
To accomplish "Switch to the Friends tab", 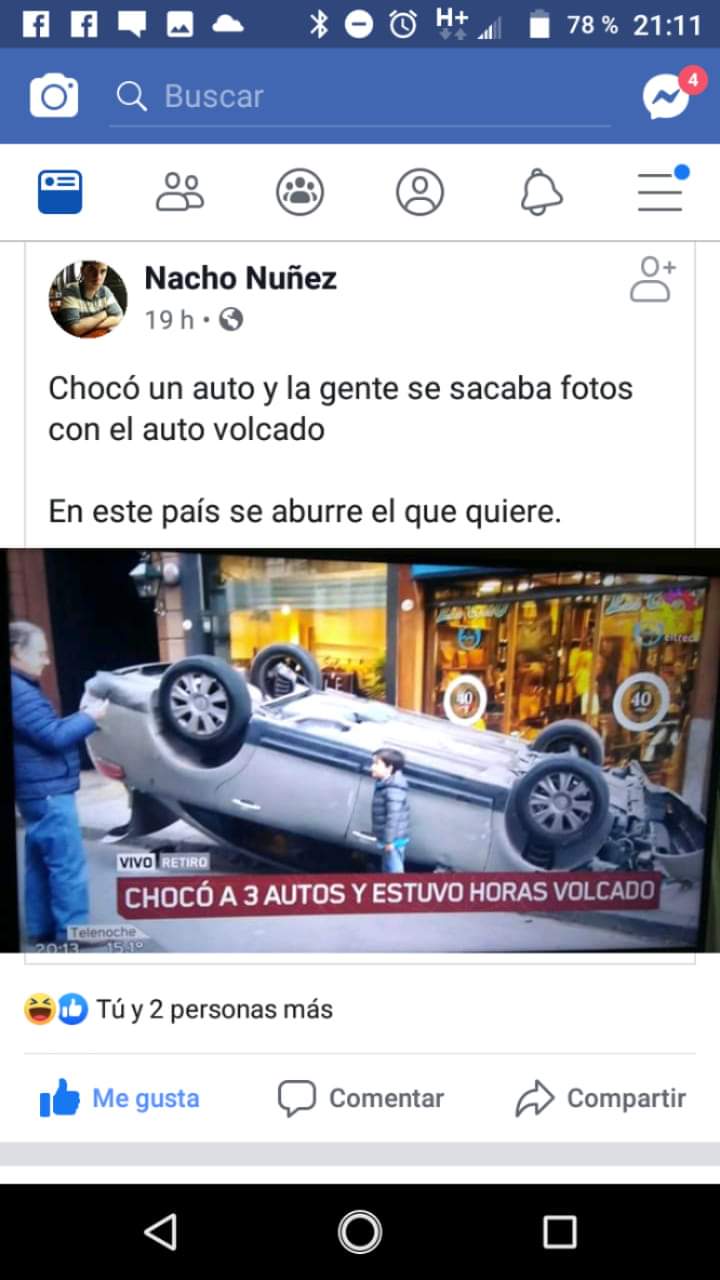I will pos(180,192).
